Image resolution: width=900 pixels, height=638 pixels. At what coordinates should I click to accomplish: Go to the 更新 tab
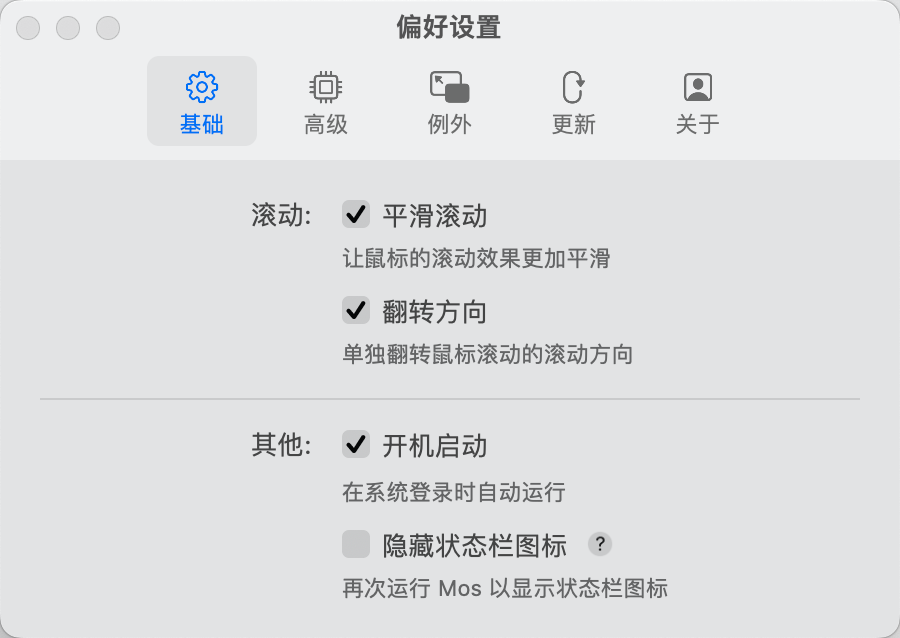click(x=573, y=102)
